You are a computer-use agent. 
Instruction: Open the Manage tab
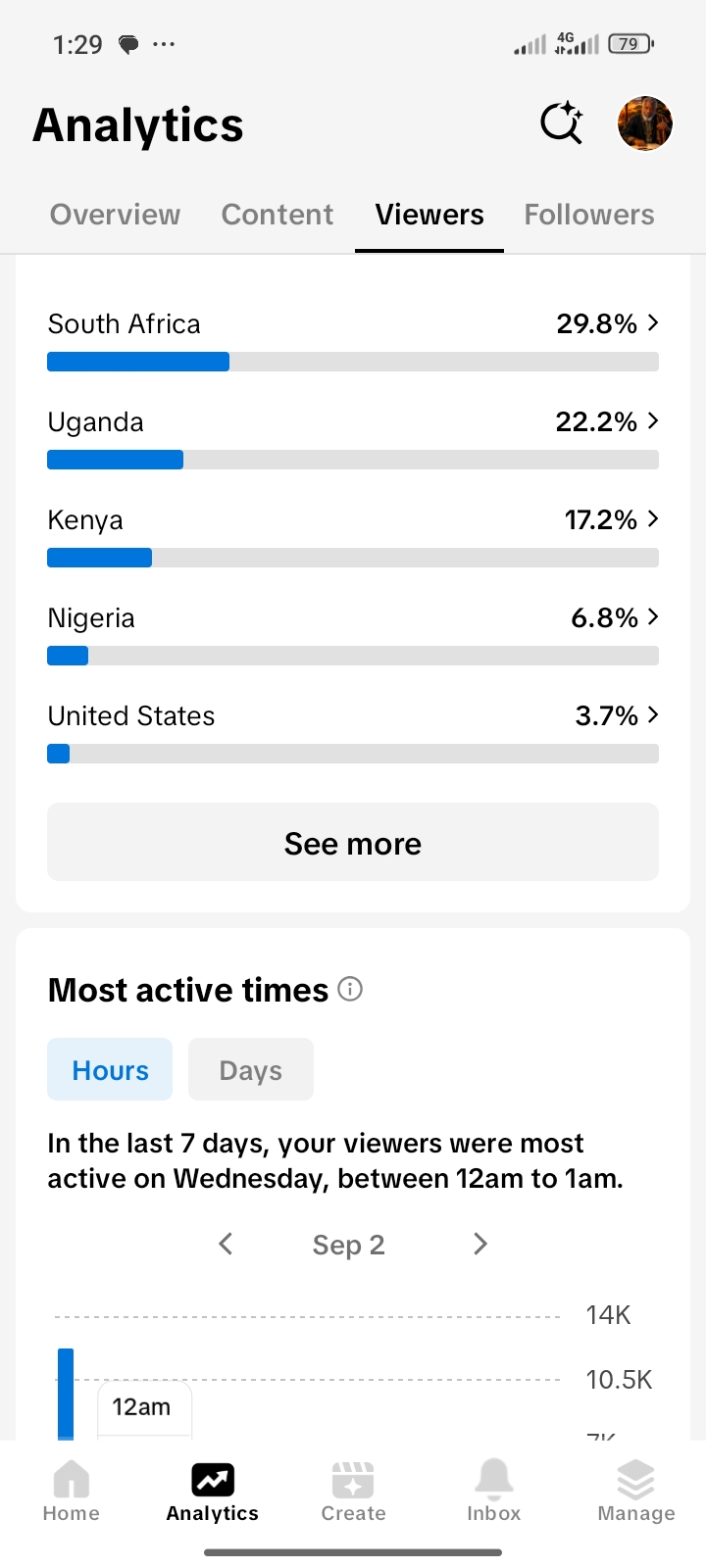pyautogui.click(x=636, y=1492)
